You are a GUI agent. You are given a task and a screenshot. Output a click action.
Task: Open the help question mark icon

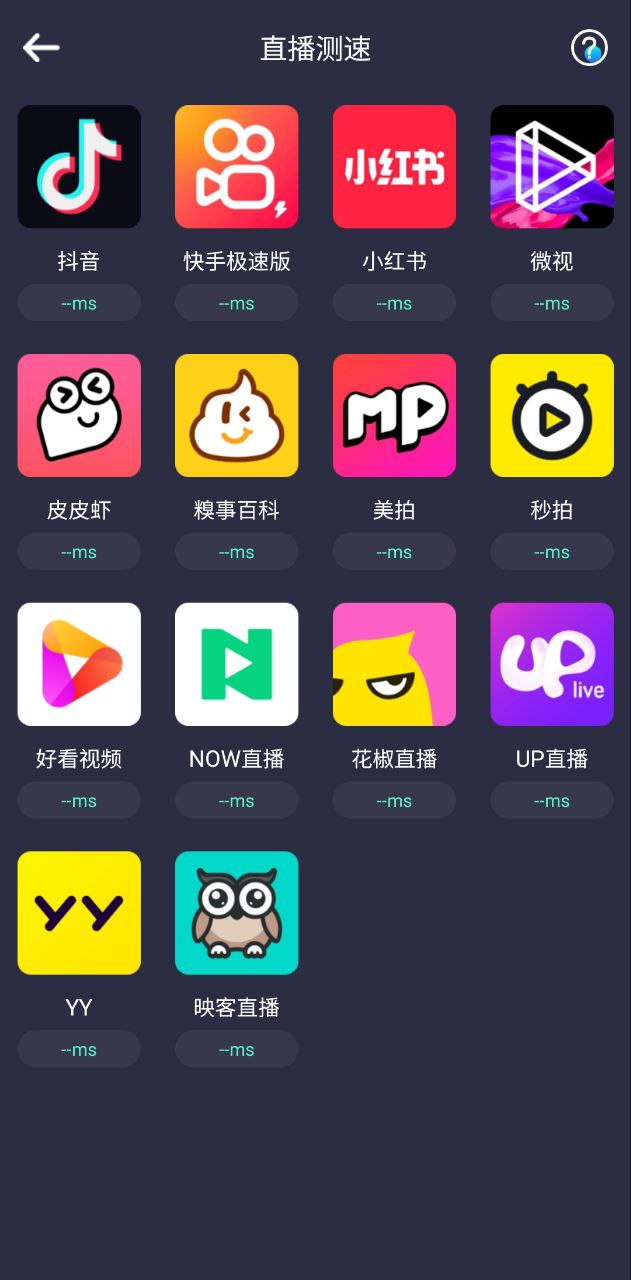(589, 47)
